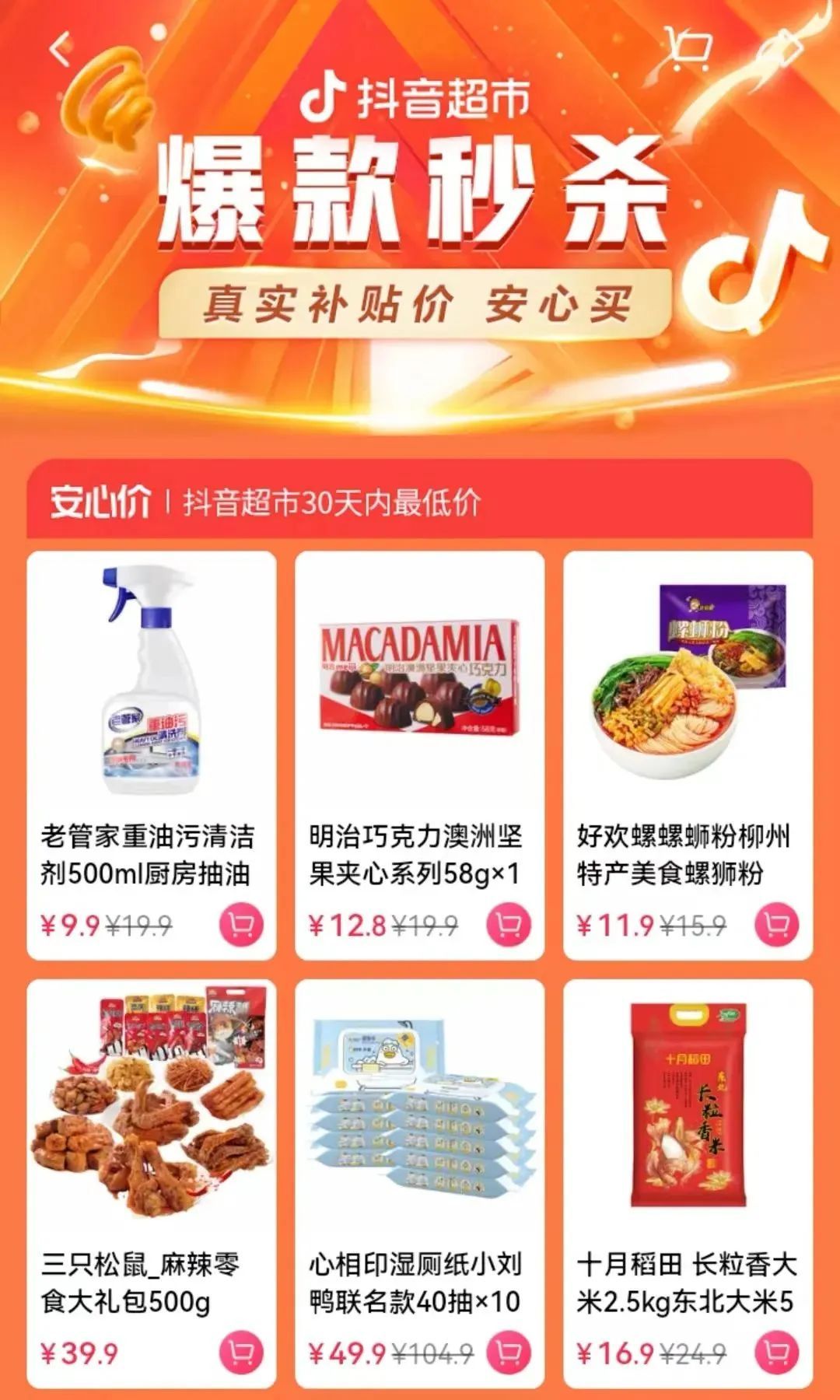Add 三只松鼠麻辣零食大礼包 to cart
The image size is (840, 1400).
(x=242, y=1353)
